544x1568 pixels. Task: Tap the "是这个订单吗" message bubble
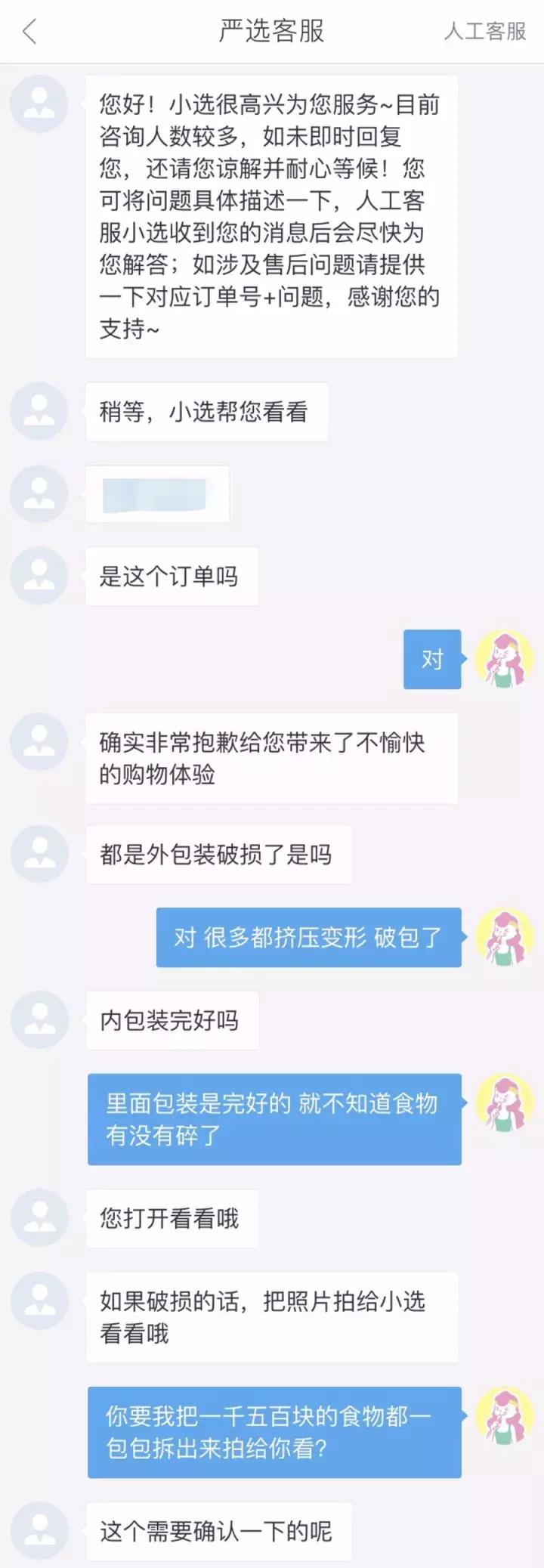point(170,576)
